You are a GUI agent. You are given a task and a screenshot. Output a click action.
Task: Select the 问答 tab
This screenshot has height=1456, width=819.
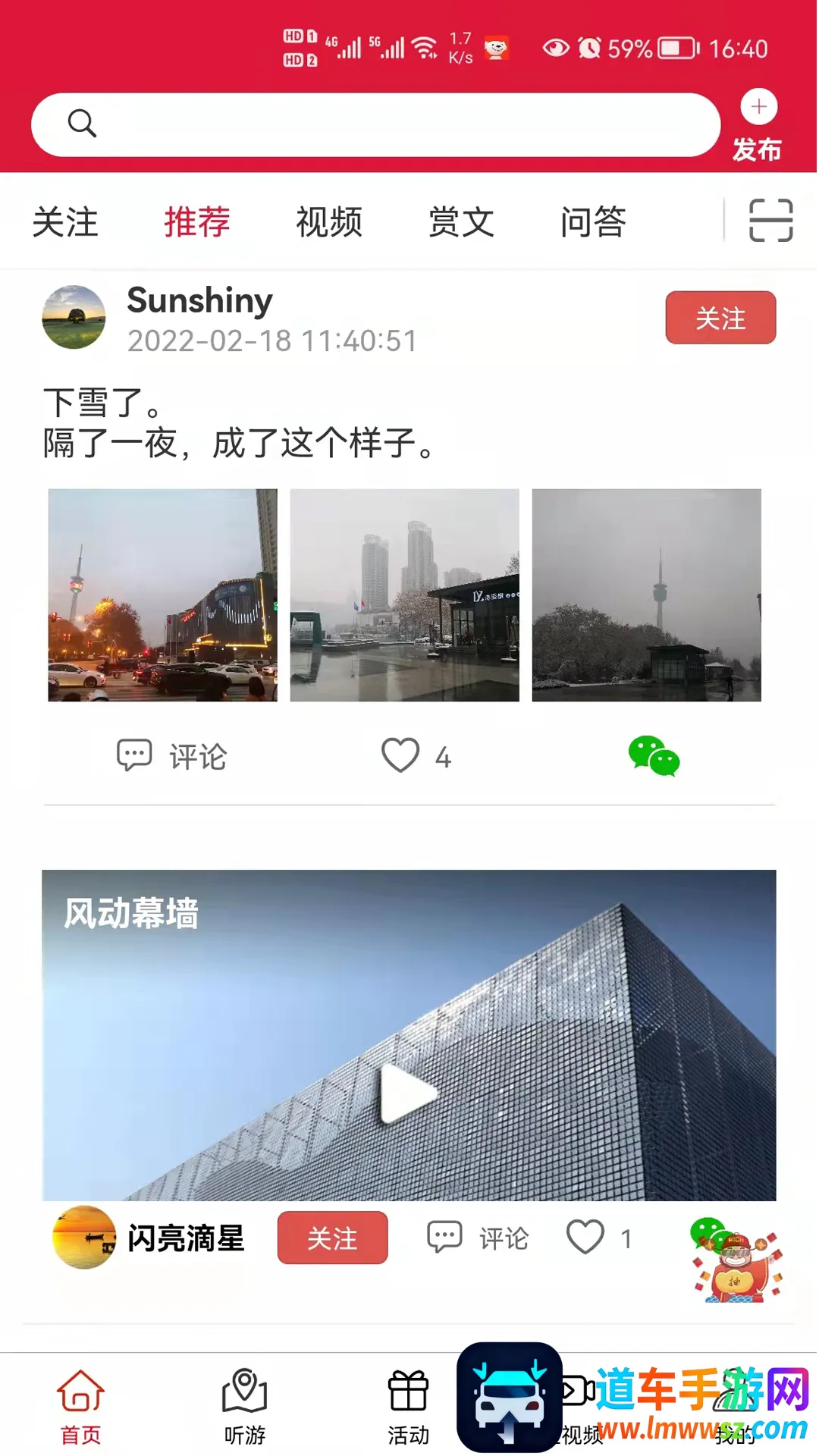(593, 222)
